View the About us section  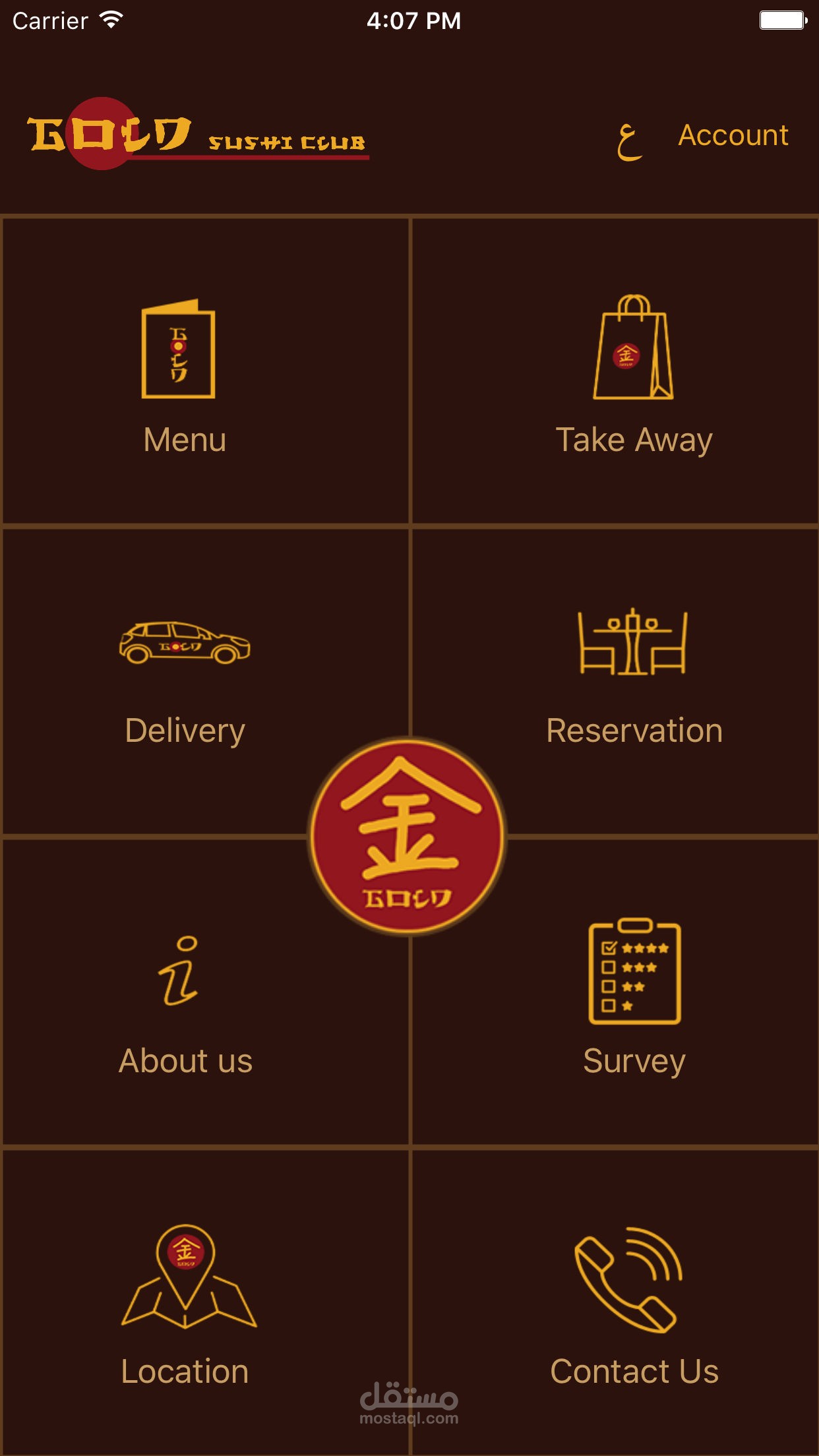tap(185, 1002)
